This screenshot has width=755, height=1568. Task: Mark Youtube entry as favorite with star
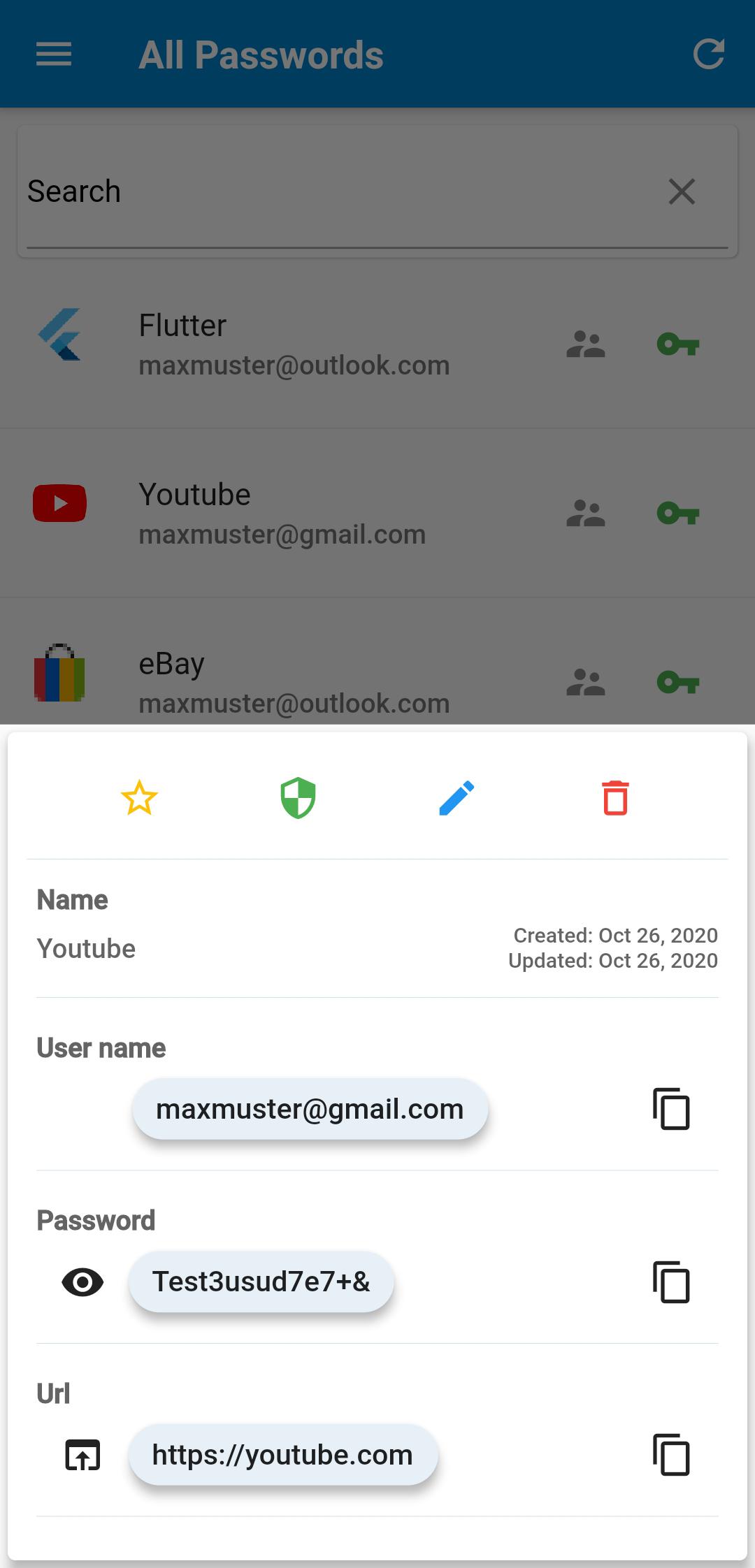[x=139, y=798]
